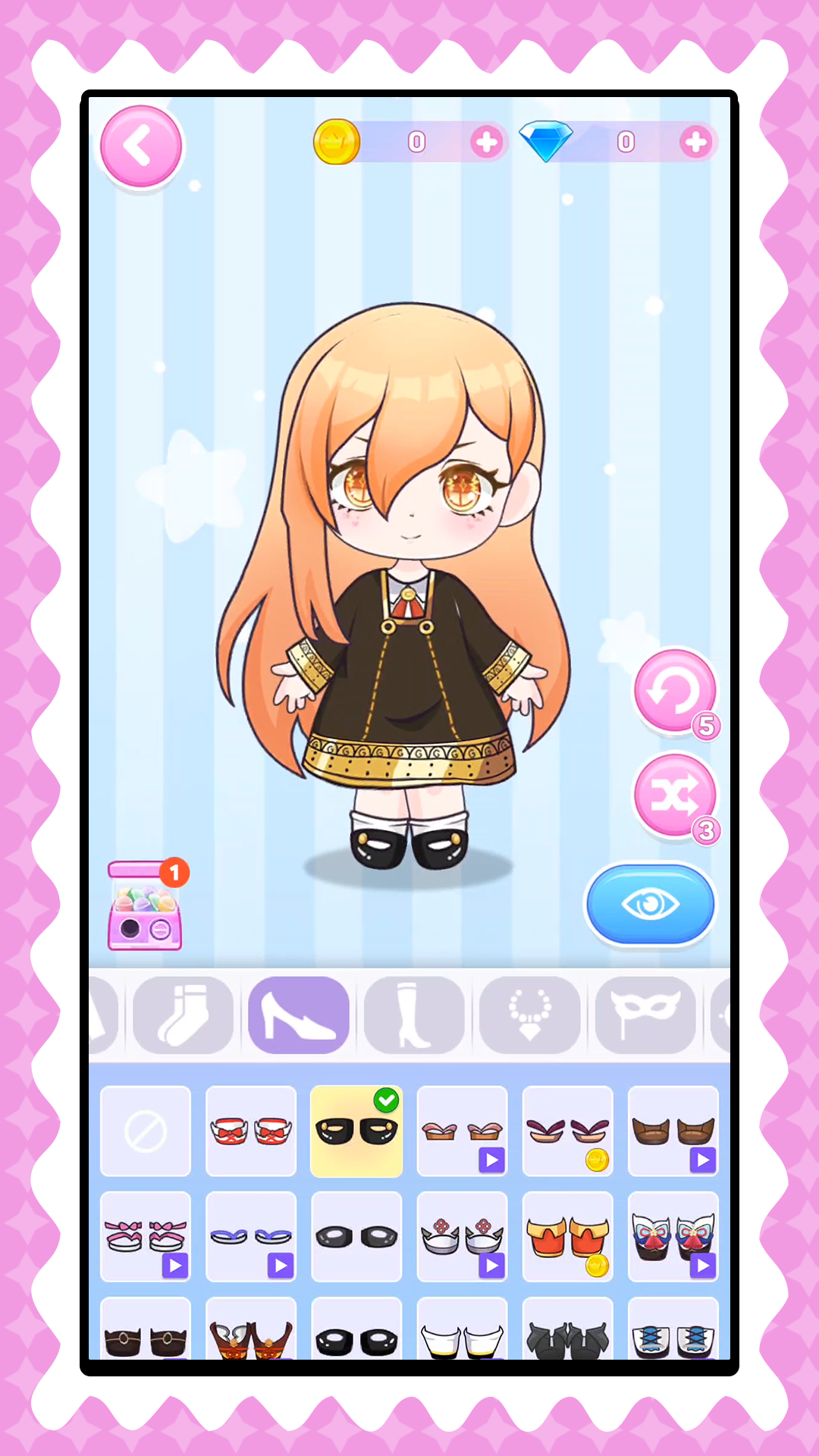819x1456 pixels.
Task: Toggle the blue eye preview button
Action: point(650,904)
